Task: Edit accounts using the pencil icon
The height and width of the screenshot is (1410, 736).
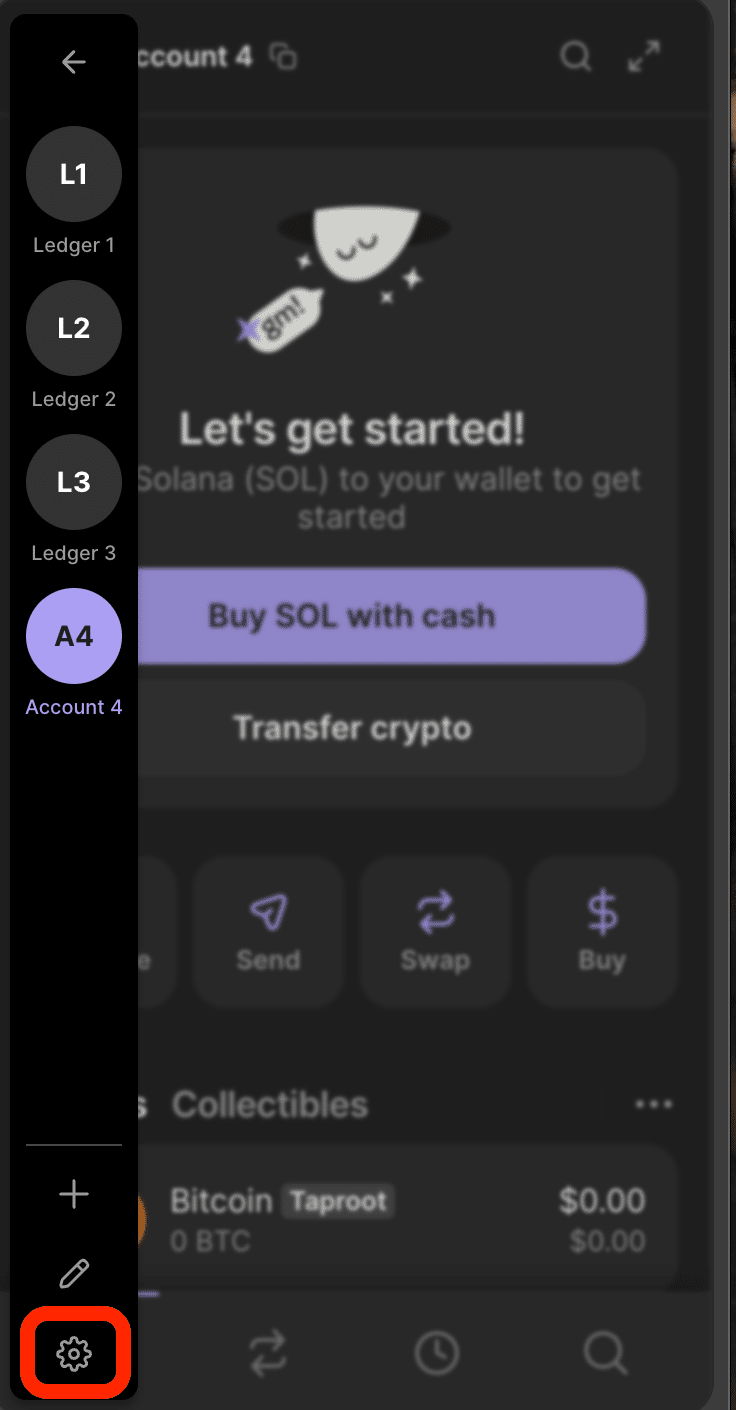Action: [74, 1274]
